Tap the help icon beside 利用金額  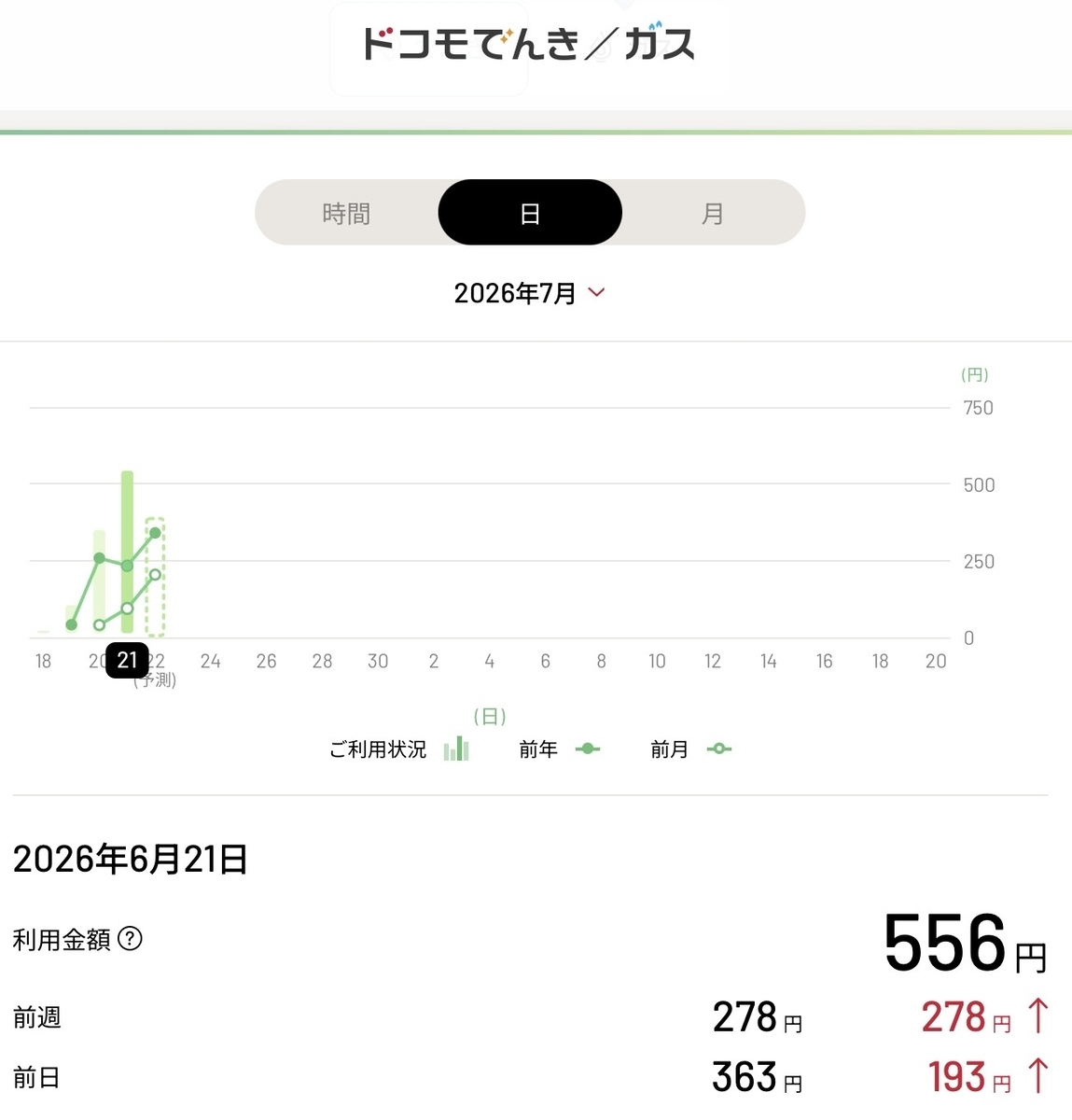pyautogui.click(x=131, y=938)
